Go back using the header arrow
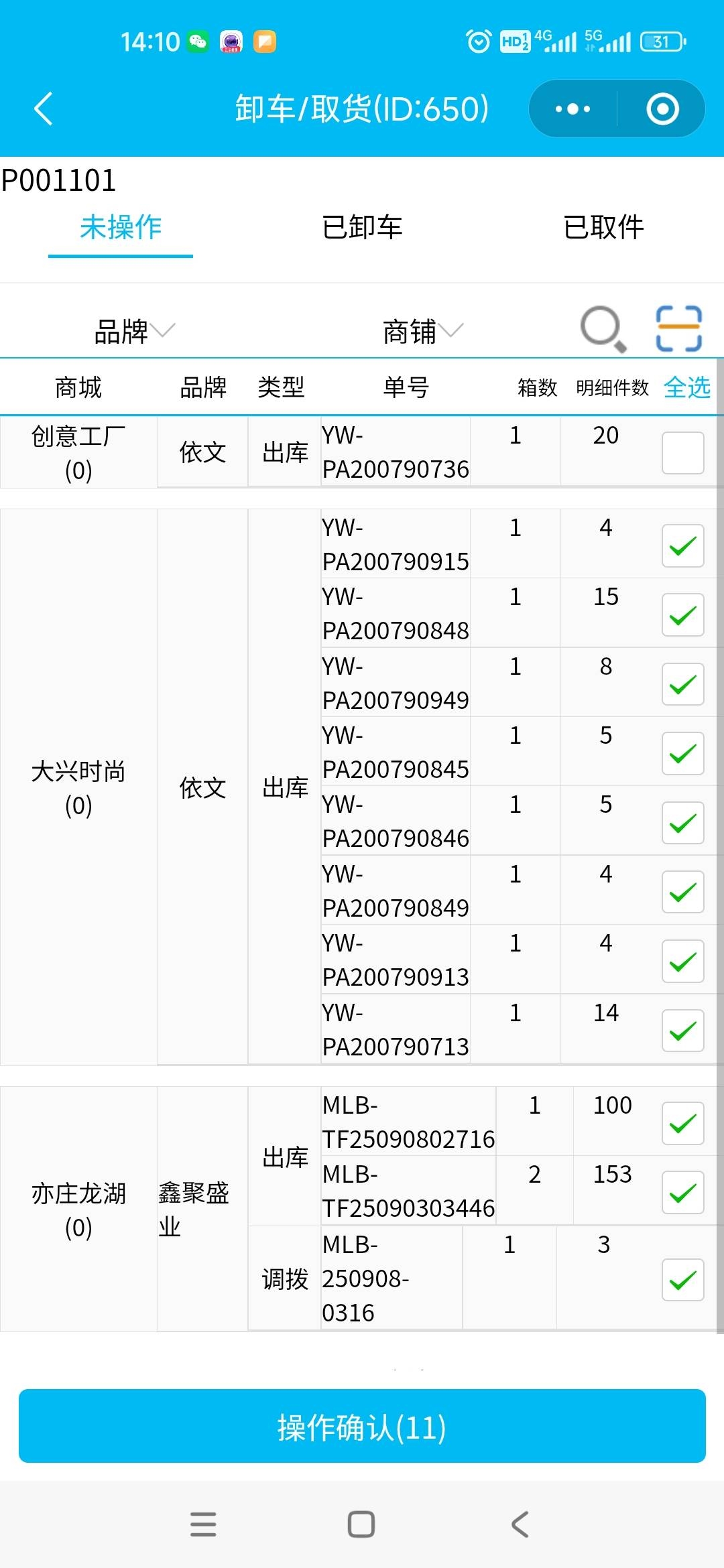 (44, 109)
